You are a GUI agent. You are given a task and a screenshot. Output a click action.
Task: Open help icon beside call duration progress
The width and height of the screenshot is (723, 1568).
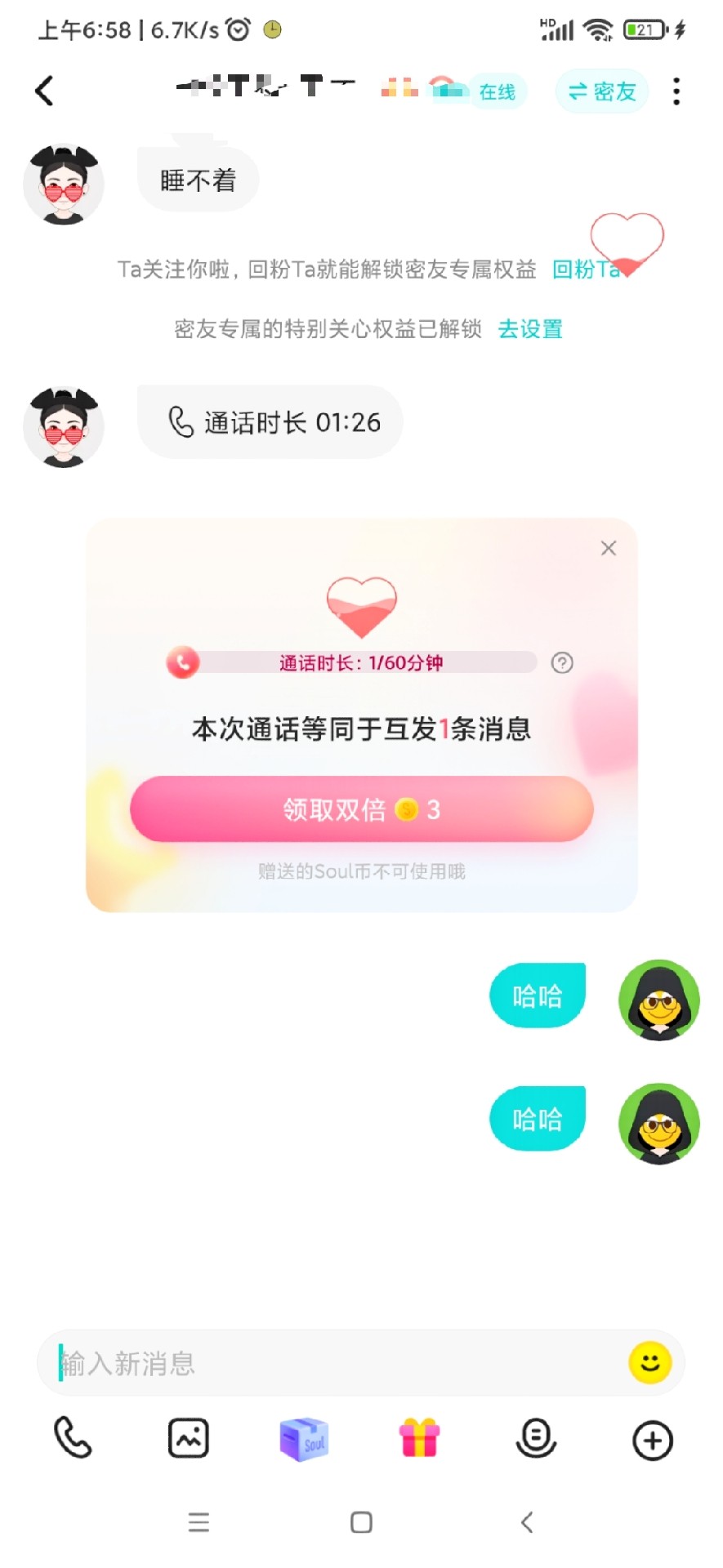click(x=562, y=663)
